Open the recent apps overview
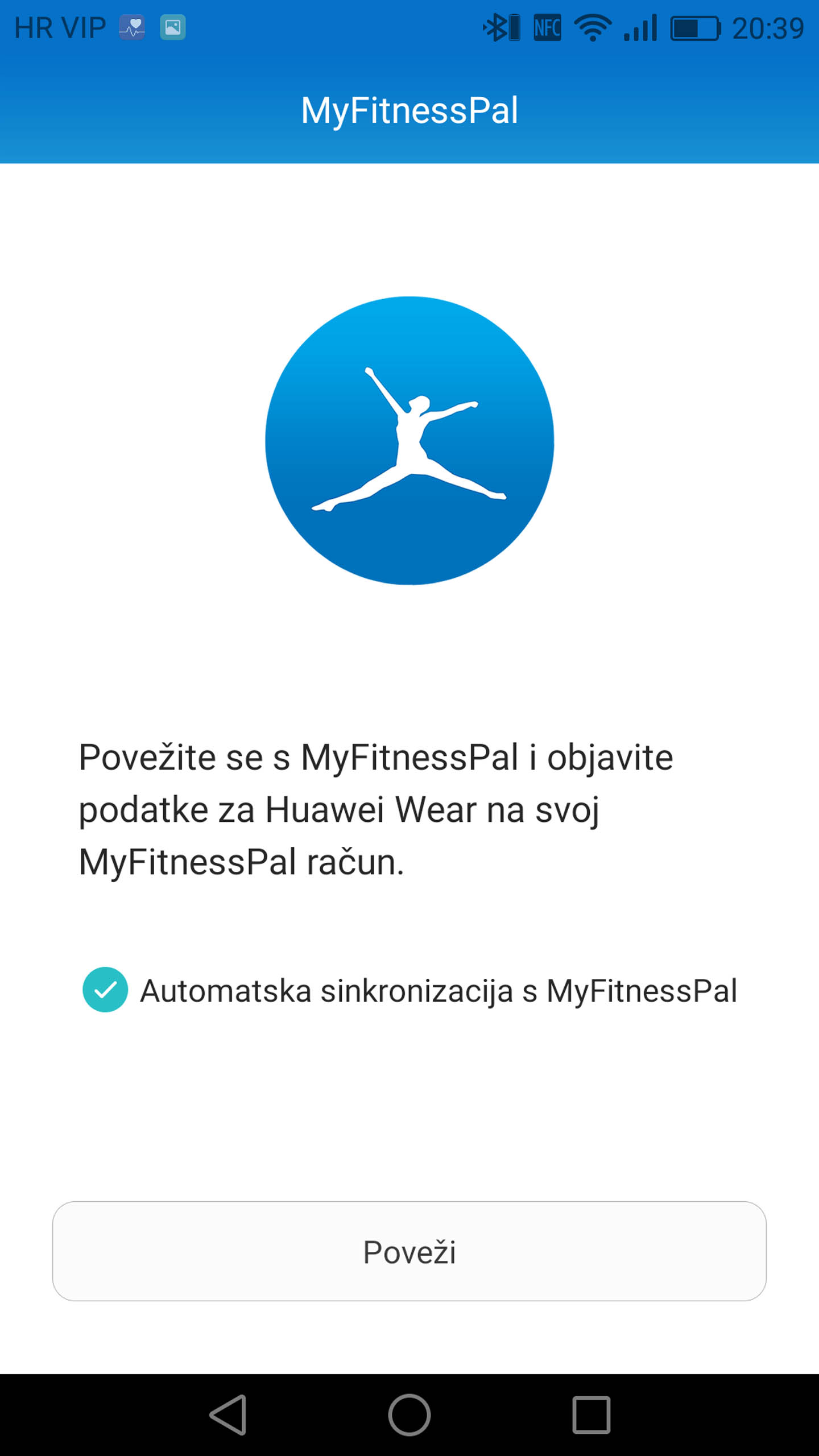Screen dimensions: 819x1456 pos(591,1414)
